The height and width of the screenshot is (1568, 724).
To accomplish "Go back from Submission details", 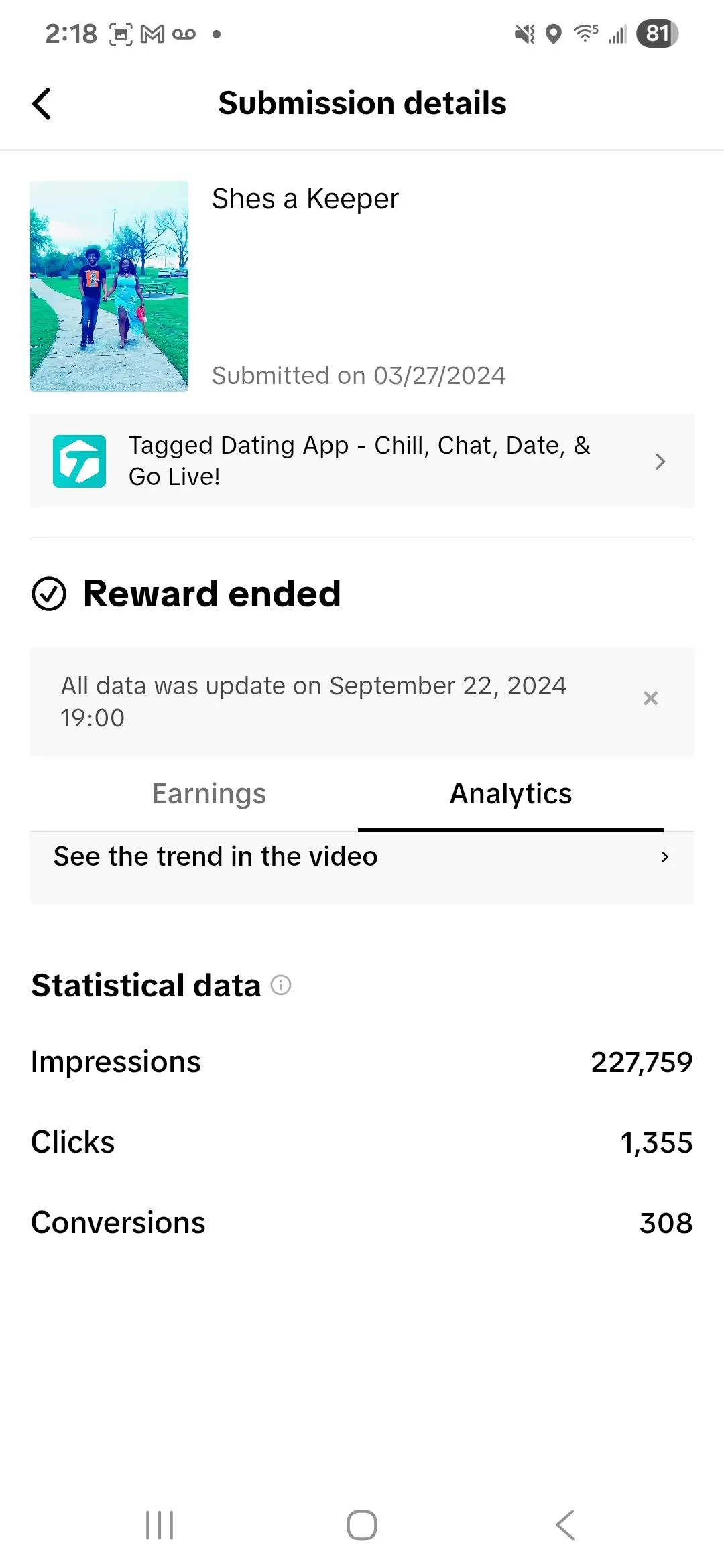I will click(x=42, y=104).
